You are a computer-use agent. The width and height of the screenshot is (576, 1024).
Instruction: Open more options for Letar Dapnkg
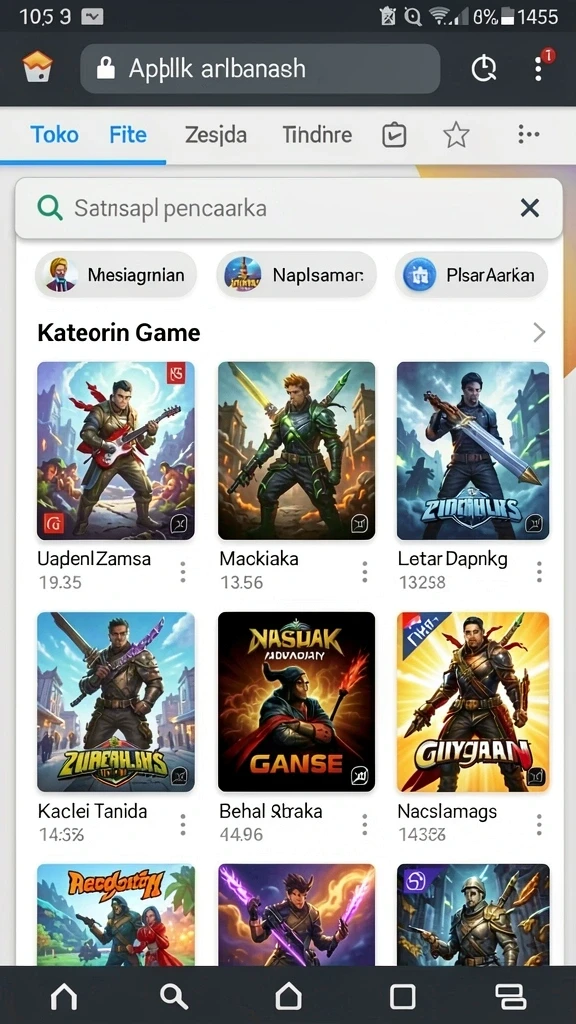[539, 572]
